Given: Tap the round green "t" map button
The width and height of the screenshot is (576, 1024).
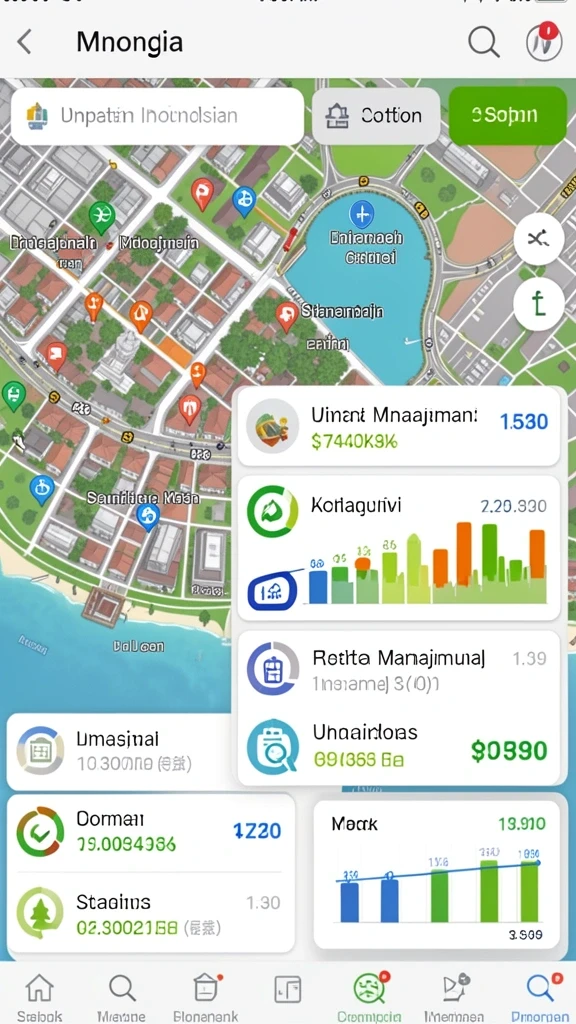Looking at the screenshot, I should coord(539,305).
